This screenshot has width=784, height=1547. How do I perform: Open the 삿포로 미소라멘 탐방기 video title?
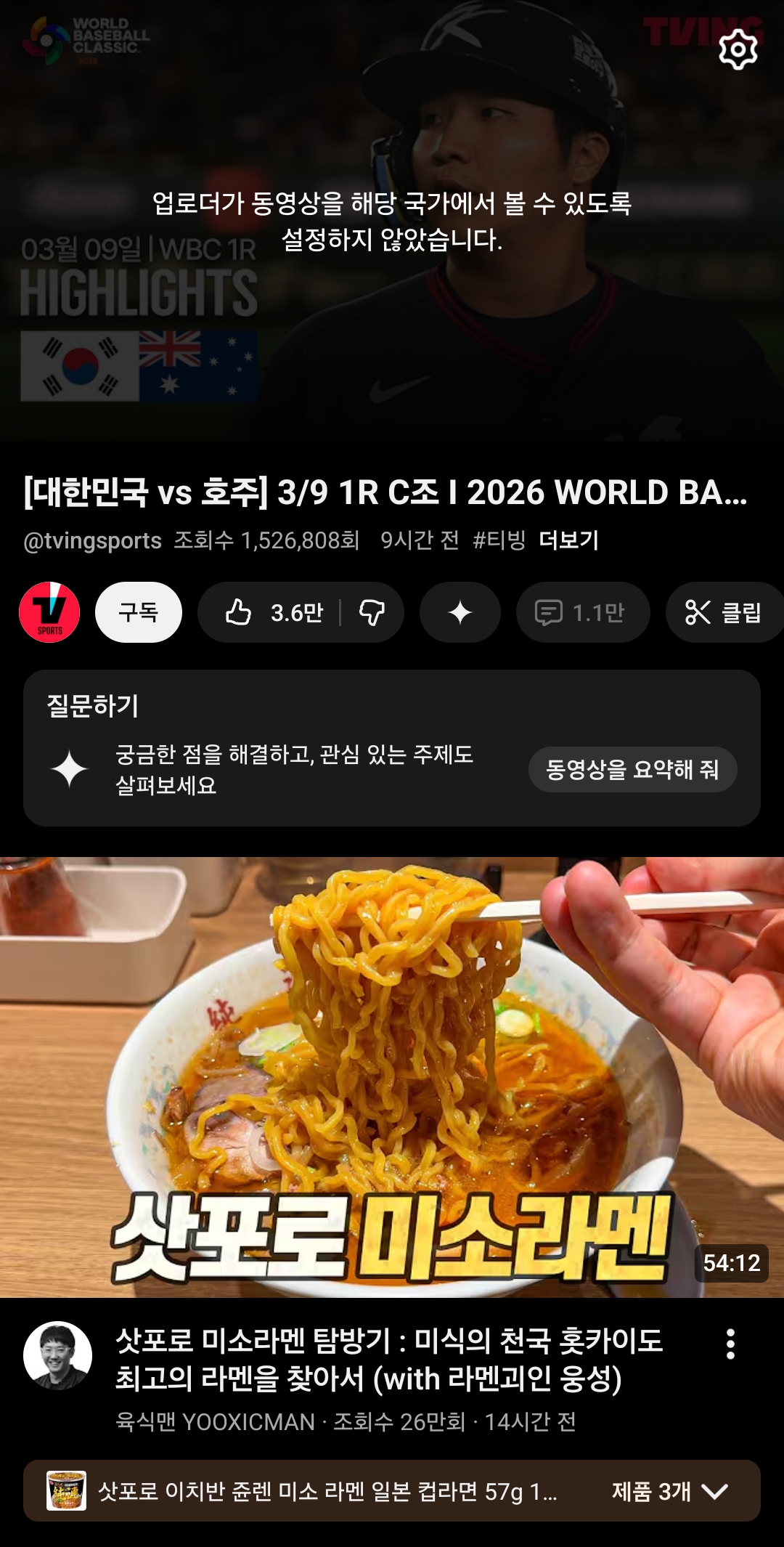coord(389,1360)
